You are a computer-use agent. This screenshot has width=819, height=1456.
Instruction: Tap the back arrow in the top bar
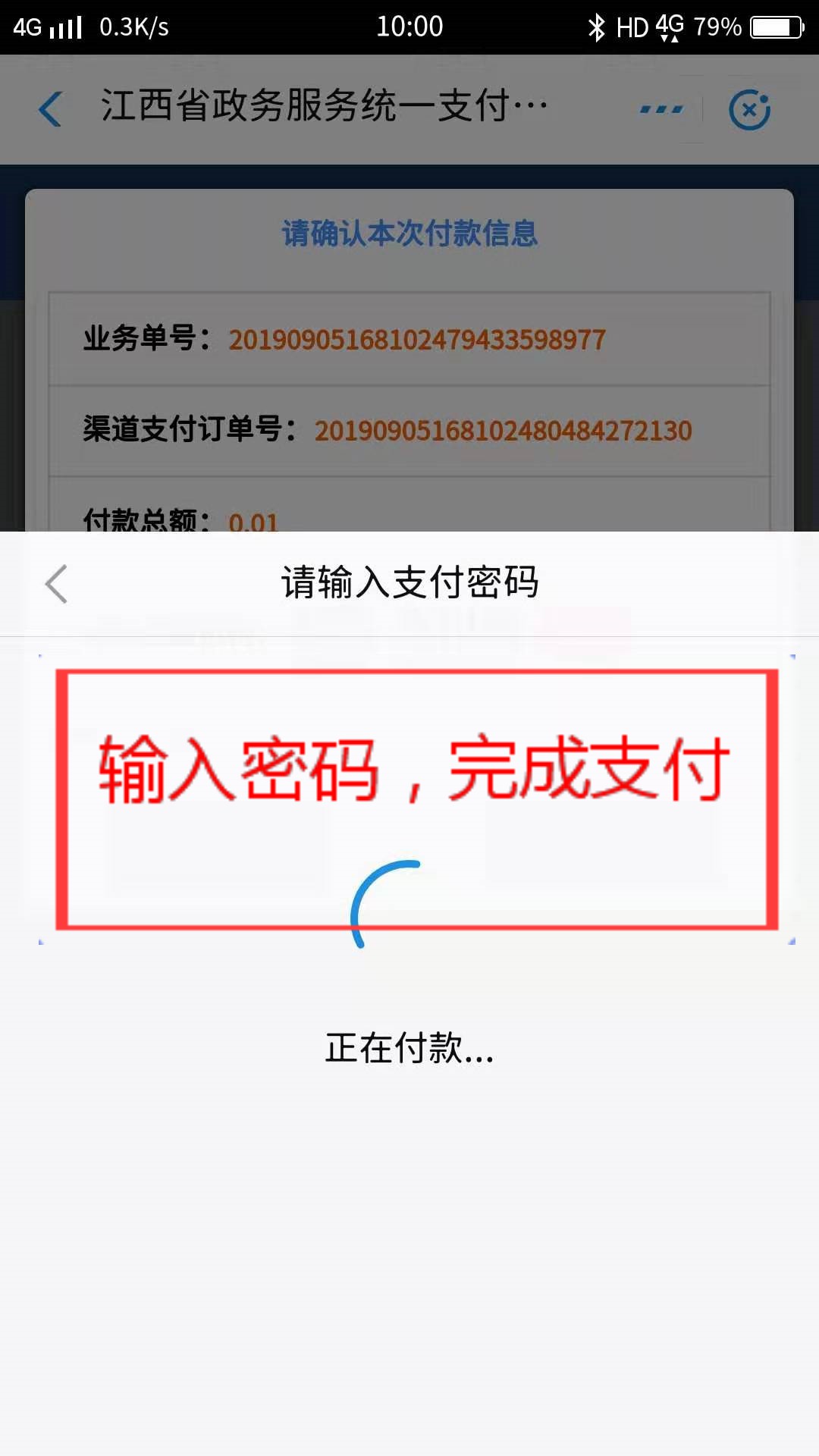point(50,108)
